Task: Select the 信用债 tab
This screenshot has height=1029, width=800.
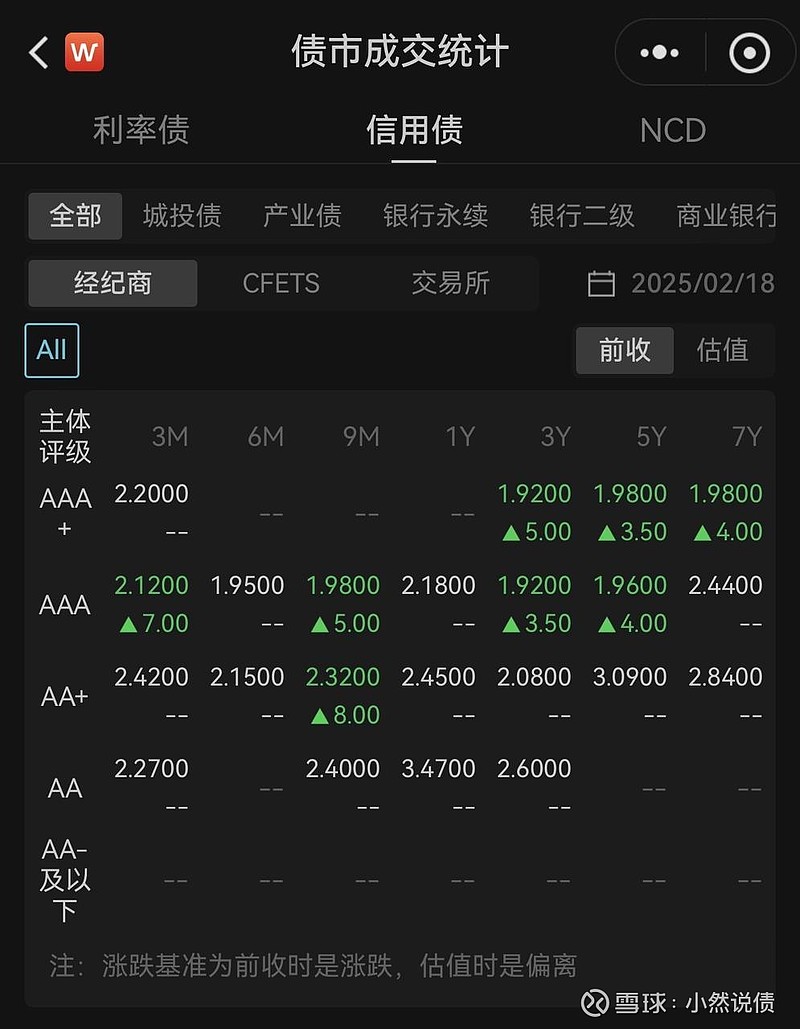Action: [x=412, y=130]
